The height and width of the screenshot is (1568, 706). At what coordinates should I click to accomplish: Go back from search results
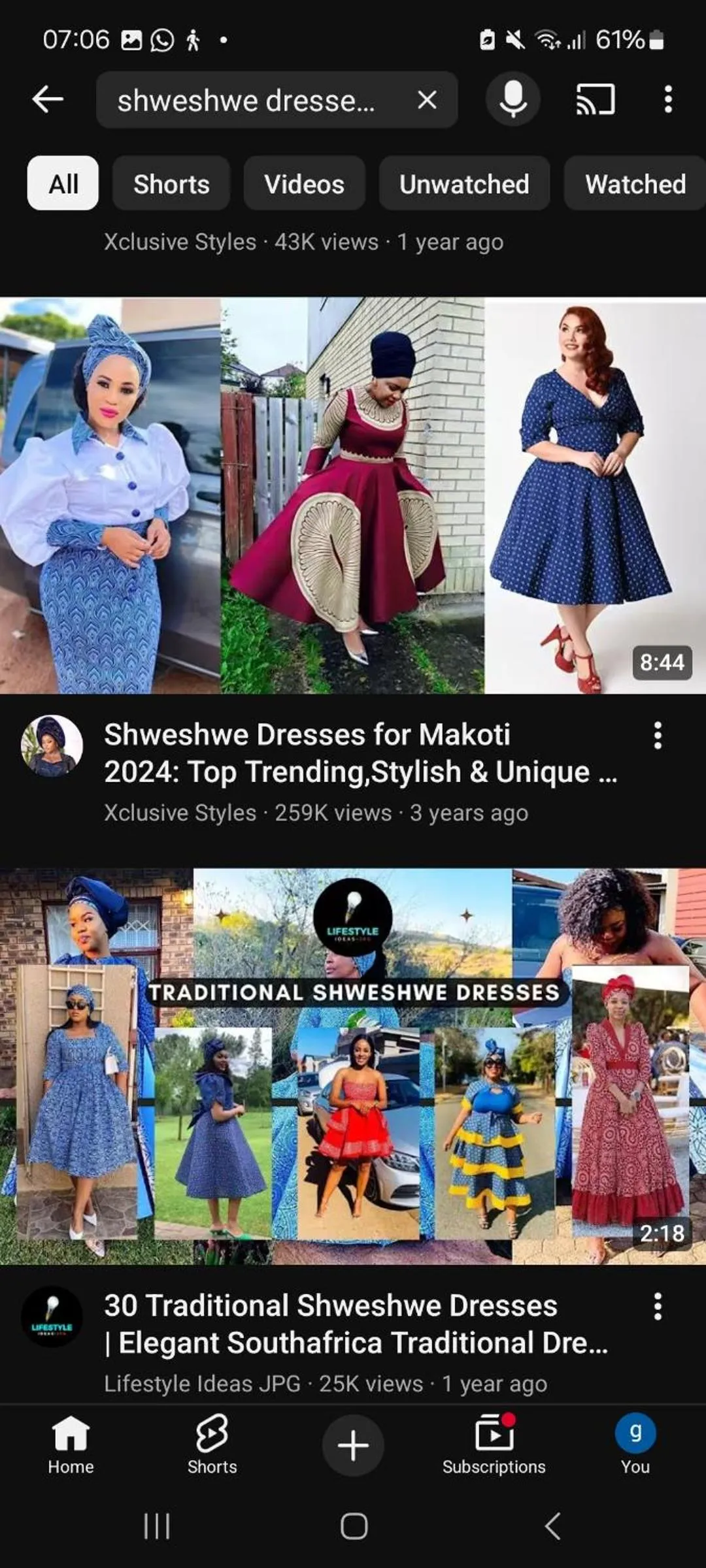[x=48, y=100]
